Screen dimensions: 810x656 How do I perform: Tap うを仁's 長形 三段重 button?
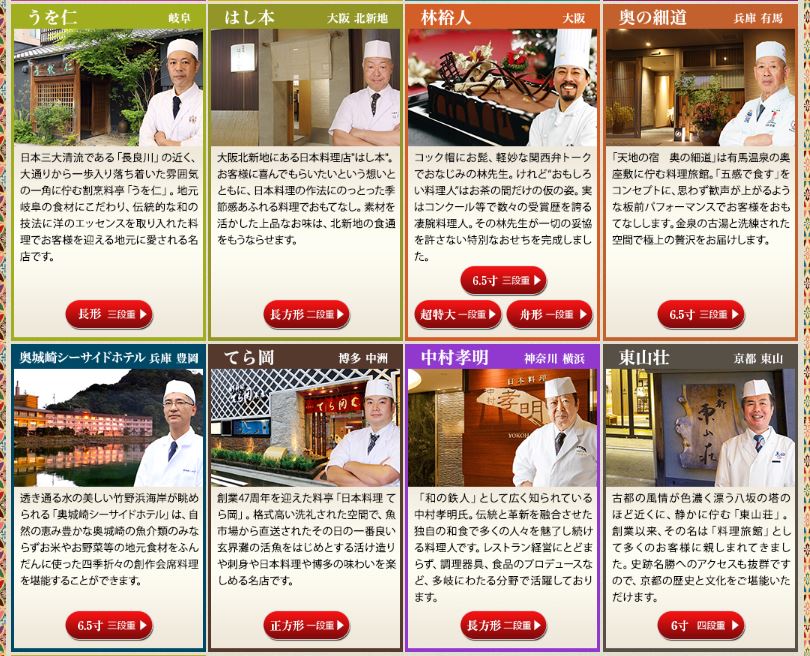109,314
